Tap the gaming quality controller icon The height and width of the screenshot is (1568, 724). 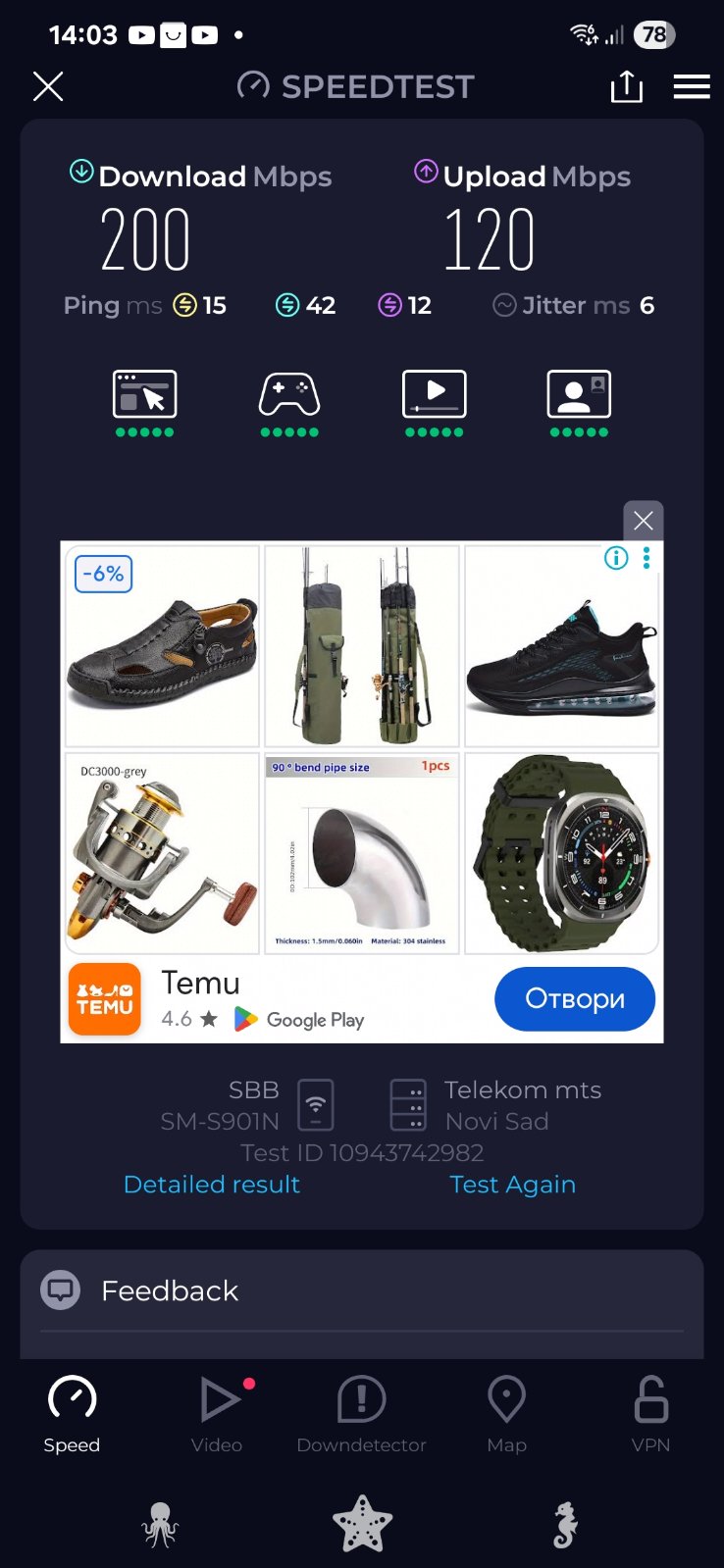[x=289, y=394]
